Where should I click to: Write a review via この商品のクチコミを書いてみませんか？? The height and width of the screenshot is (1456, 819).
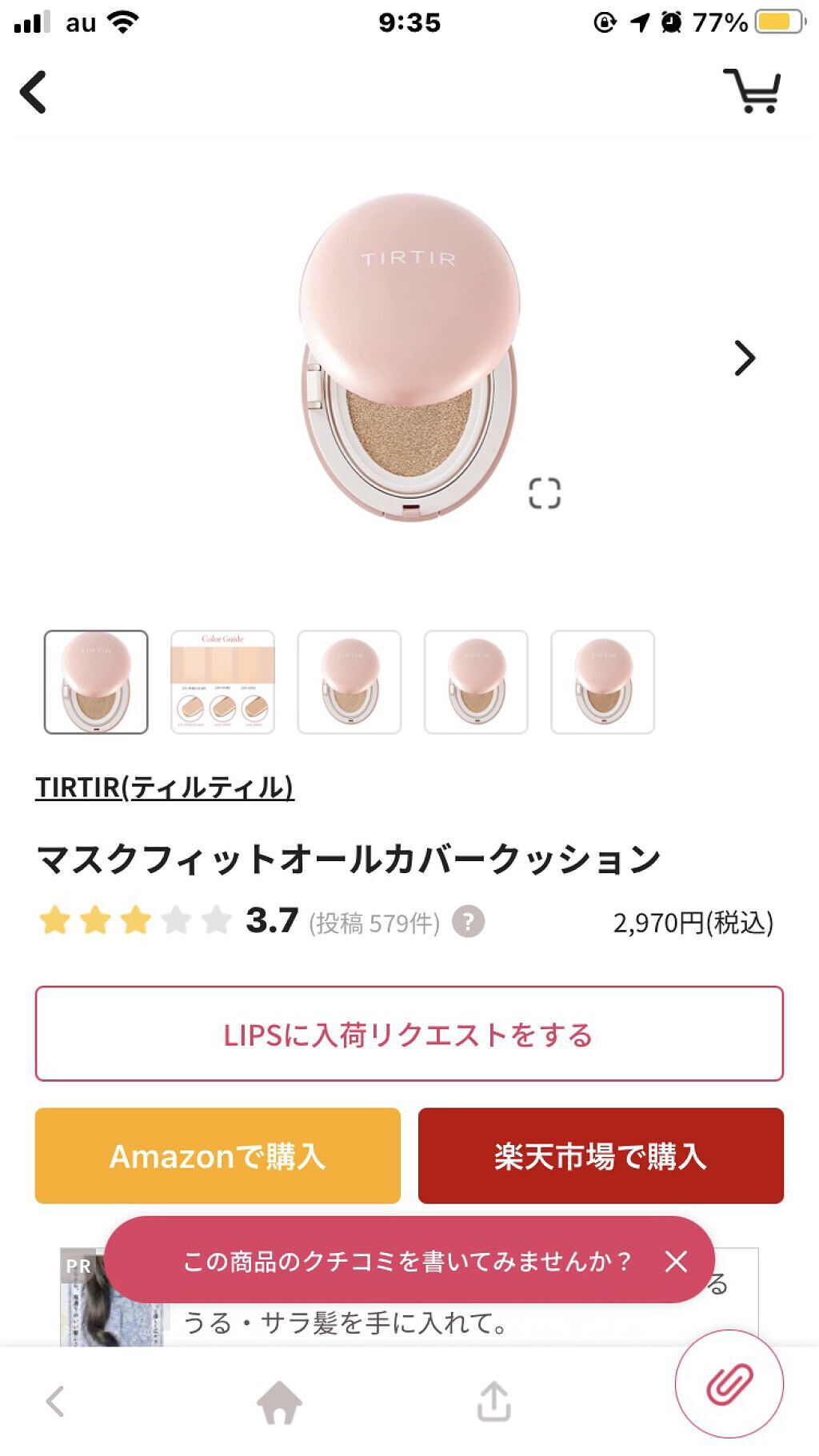(406, 1261)
